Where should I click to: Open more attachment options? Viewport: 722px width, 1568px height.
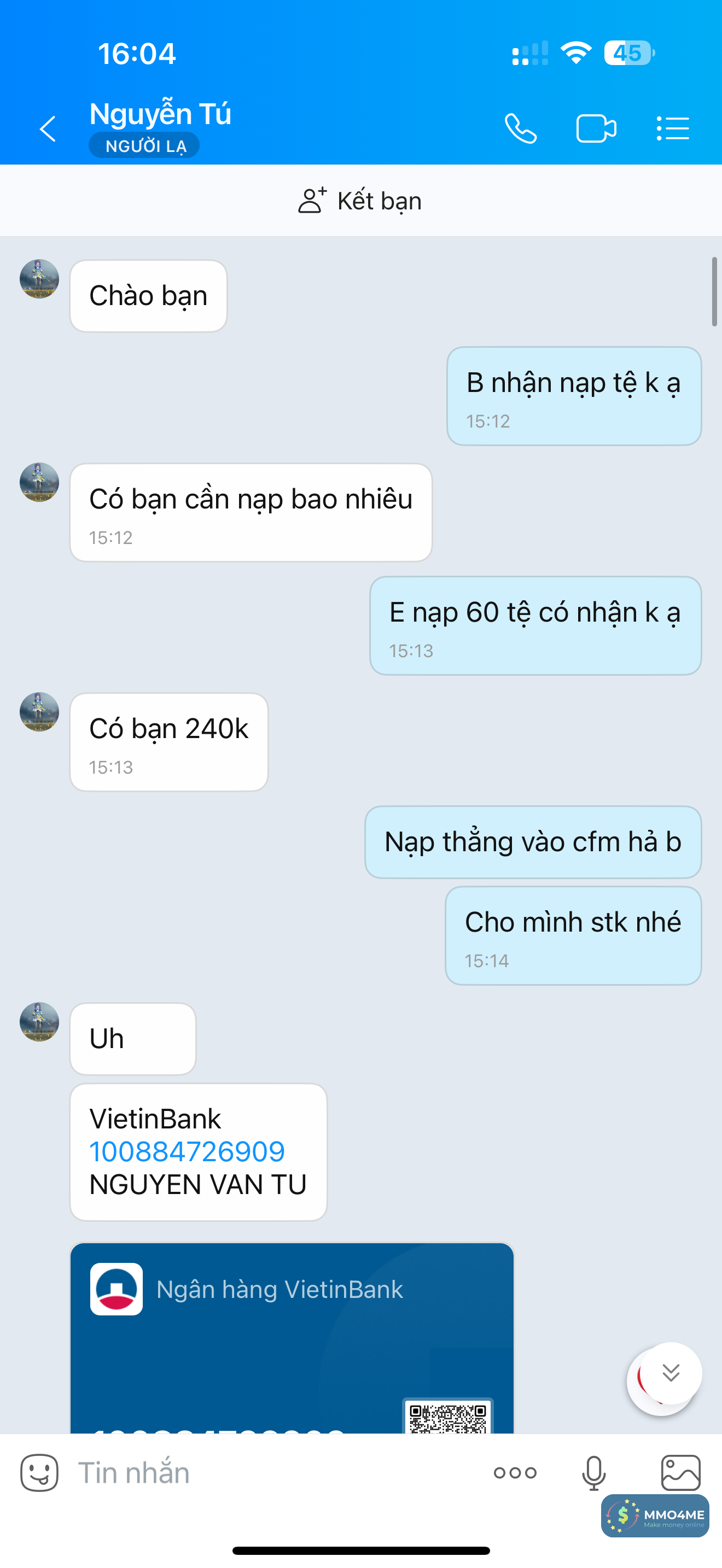click(x=515, y=1472)
